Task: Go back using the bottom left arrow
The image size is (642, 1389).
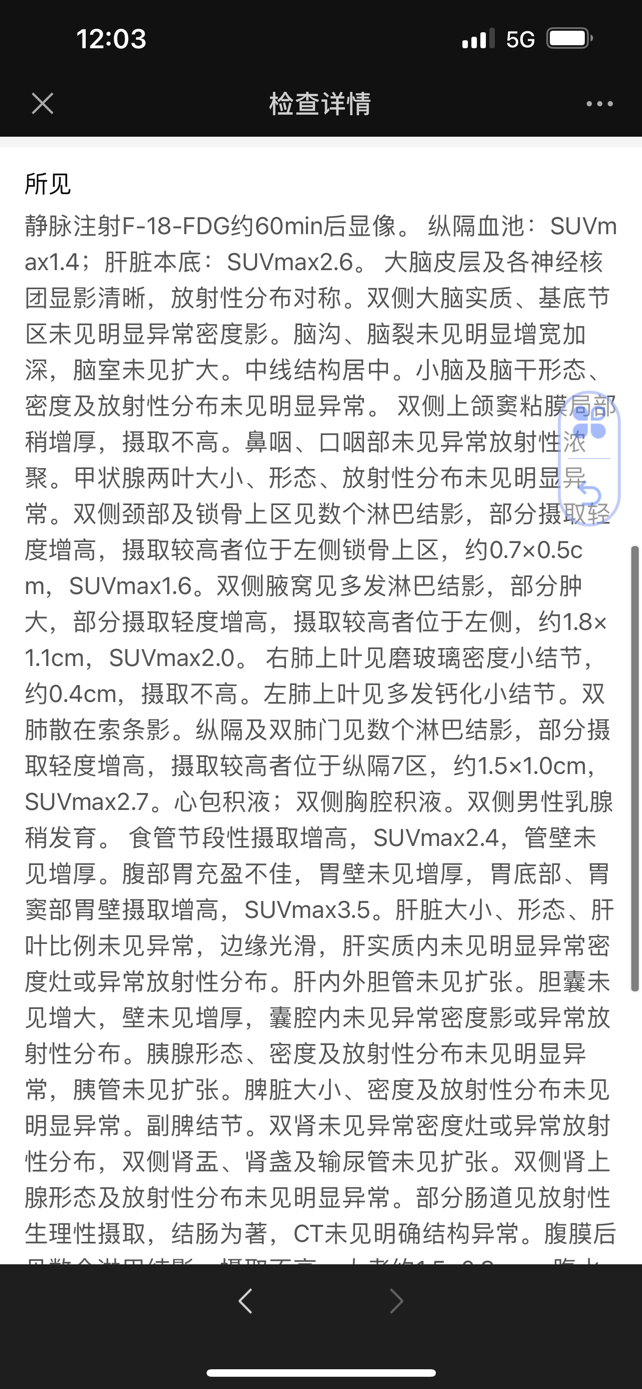Action: click(245, 1300)
